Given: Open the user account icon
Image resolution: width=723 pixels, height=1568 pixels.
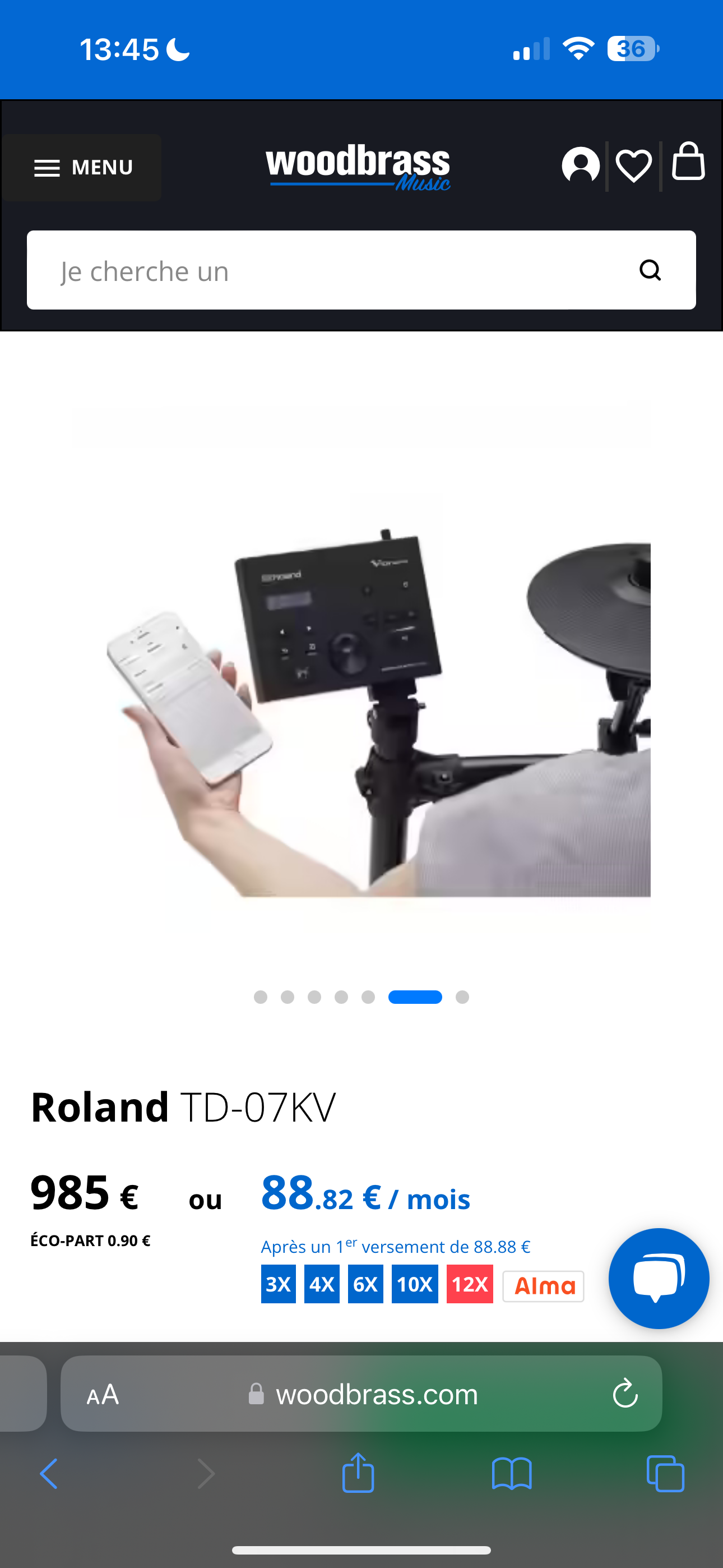Looking at the screenshot, I should coord(581,165).
